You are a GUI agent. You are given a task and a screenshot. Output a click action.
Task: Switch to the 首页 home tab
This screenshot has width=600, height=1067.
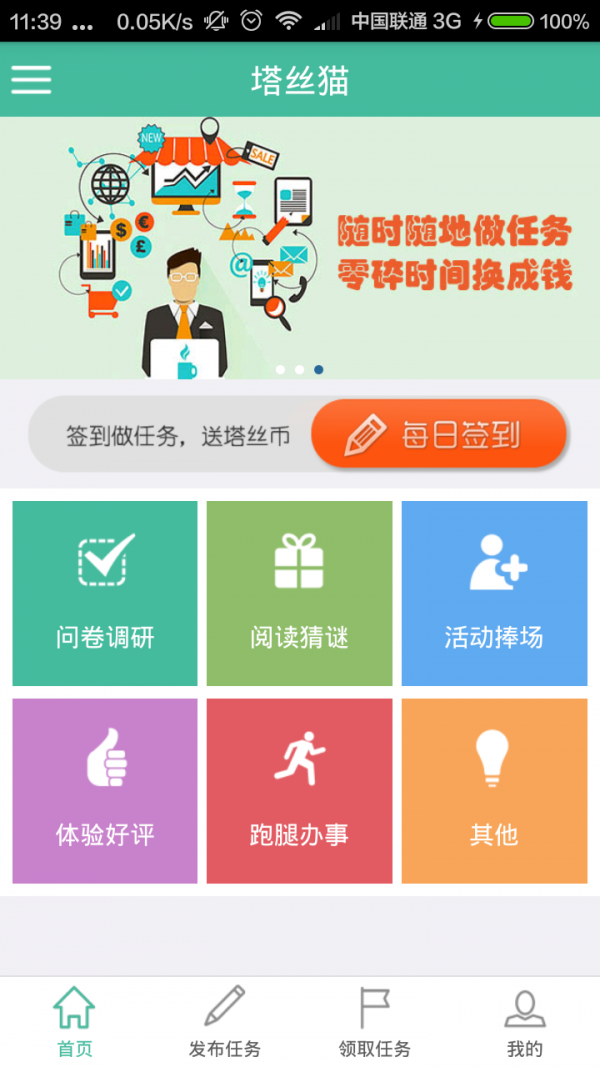tap(74, 1022)
